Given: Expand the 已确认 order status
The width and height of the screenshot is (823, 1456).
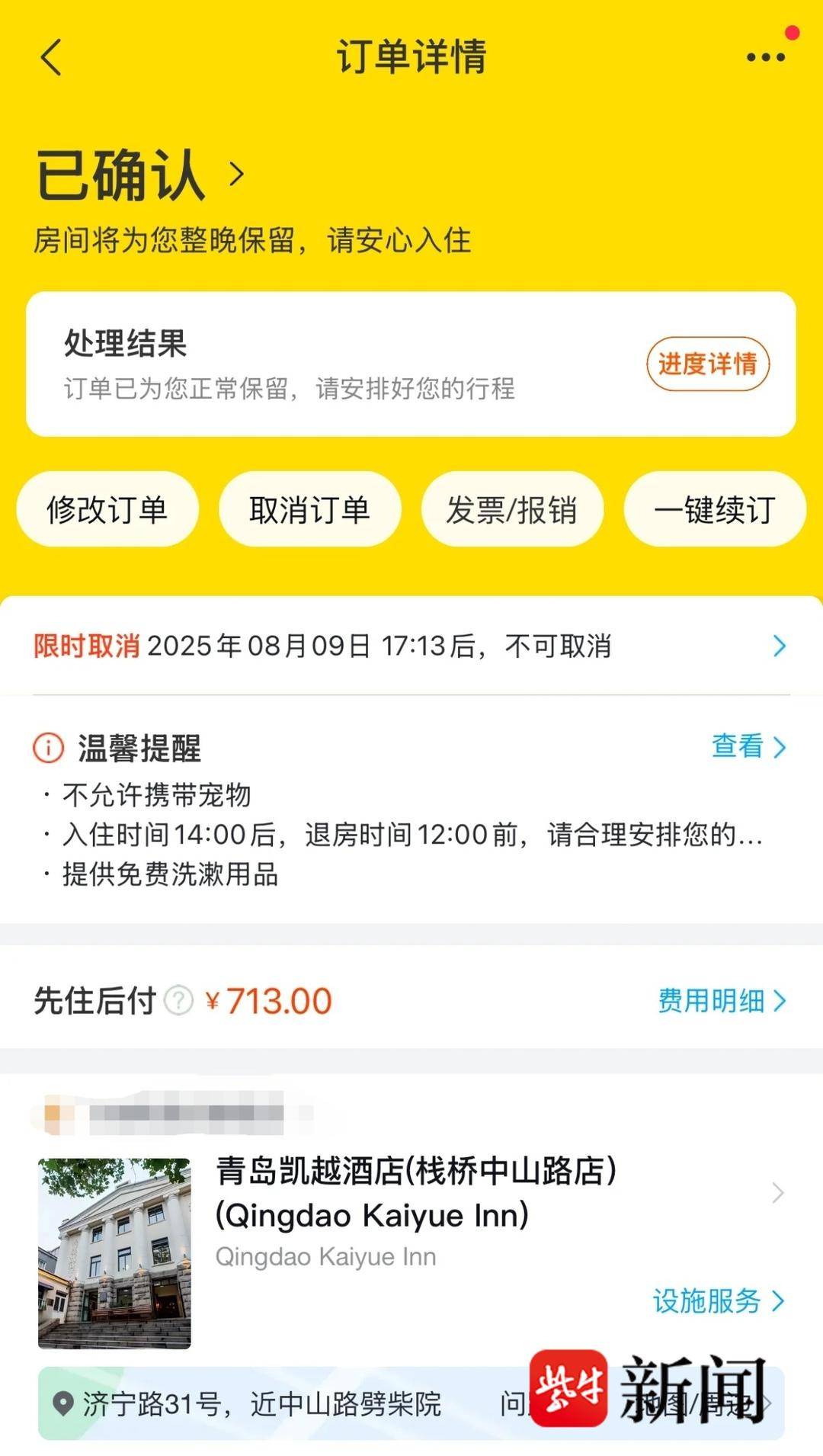Looking at the screenshot, I should tap(141, 175).
